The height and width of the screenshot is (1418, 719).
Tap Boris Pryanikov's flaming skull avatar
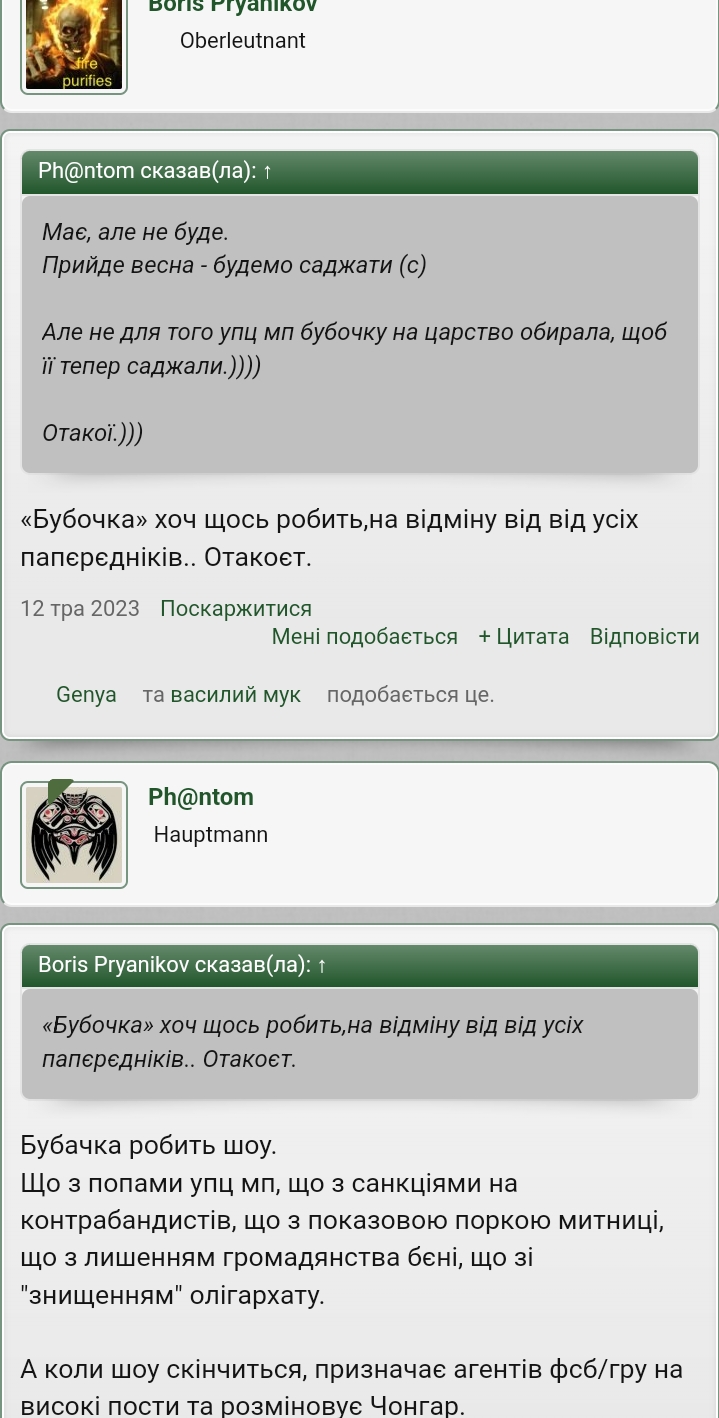(x=74, y=45)
